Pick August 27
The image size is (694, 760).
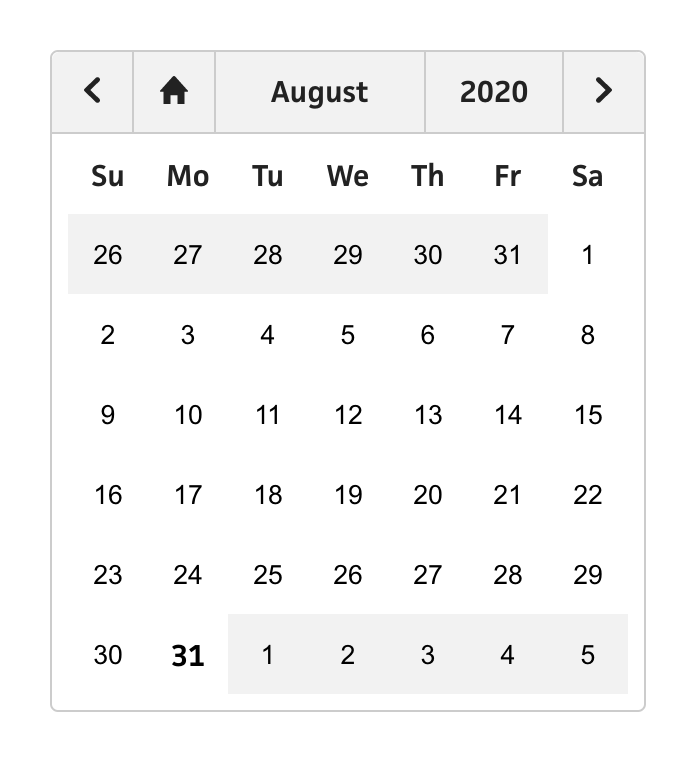428,575
